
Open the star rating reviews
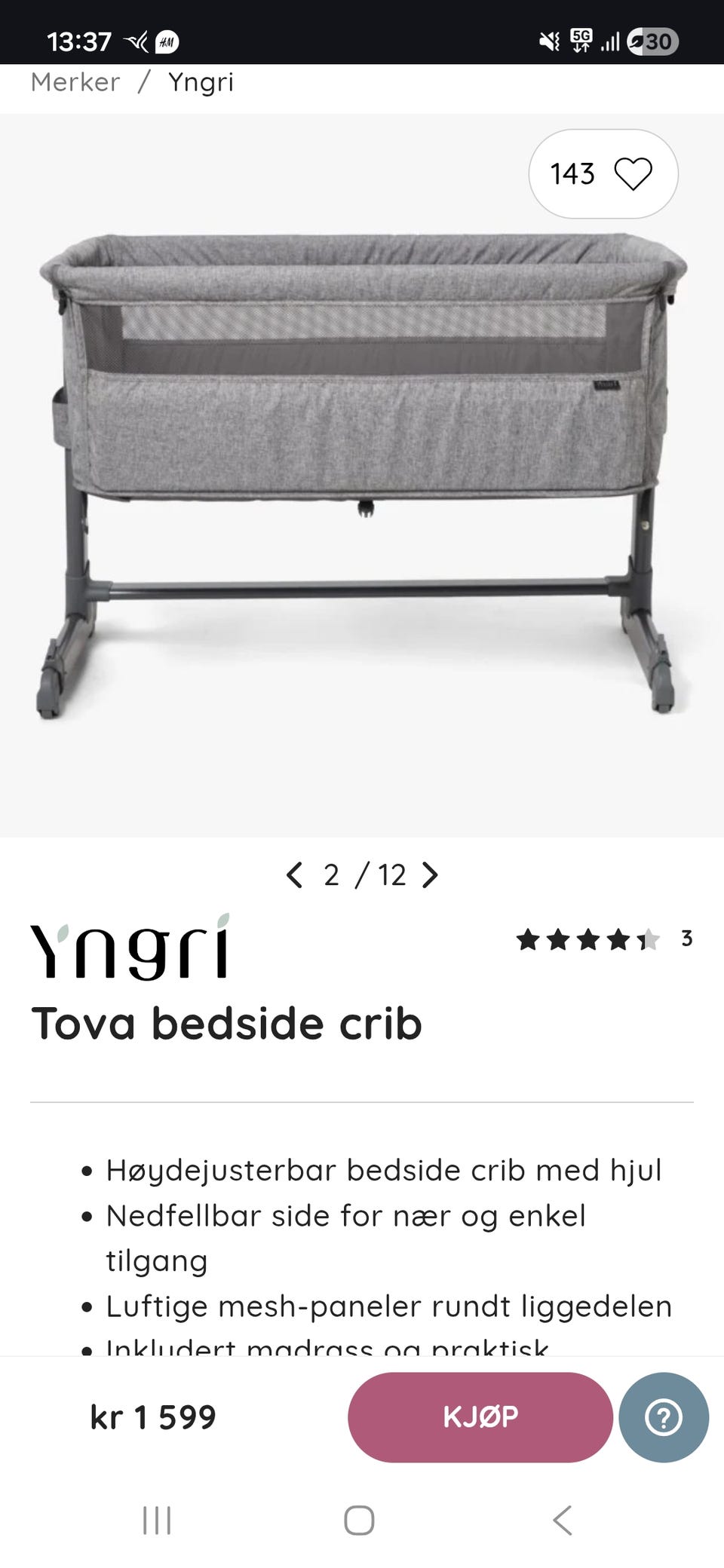click(604, 939)
